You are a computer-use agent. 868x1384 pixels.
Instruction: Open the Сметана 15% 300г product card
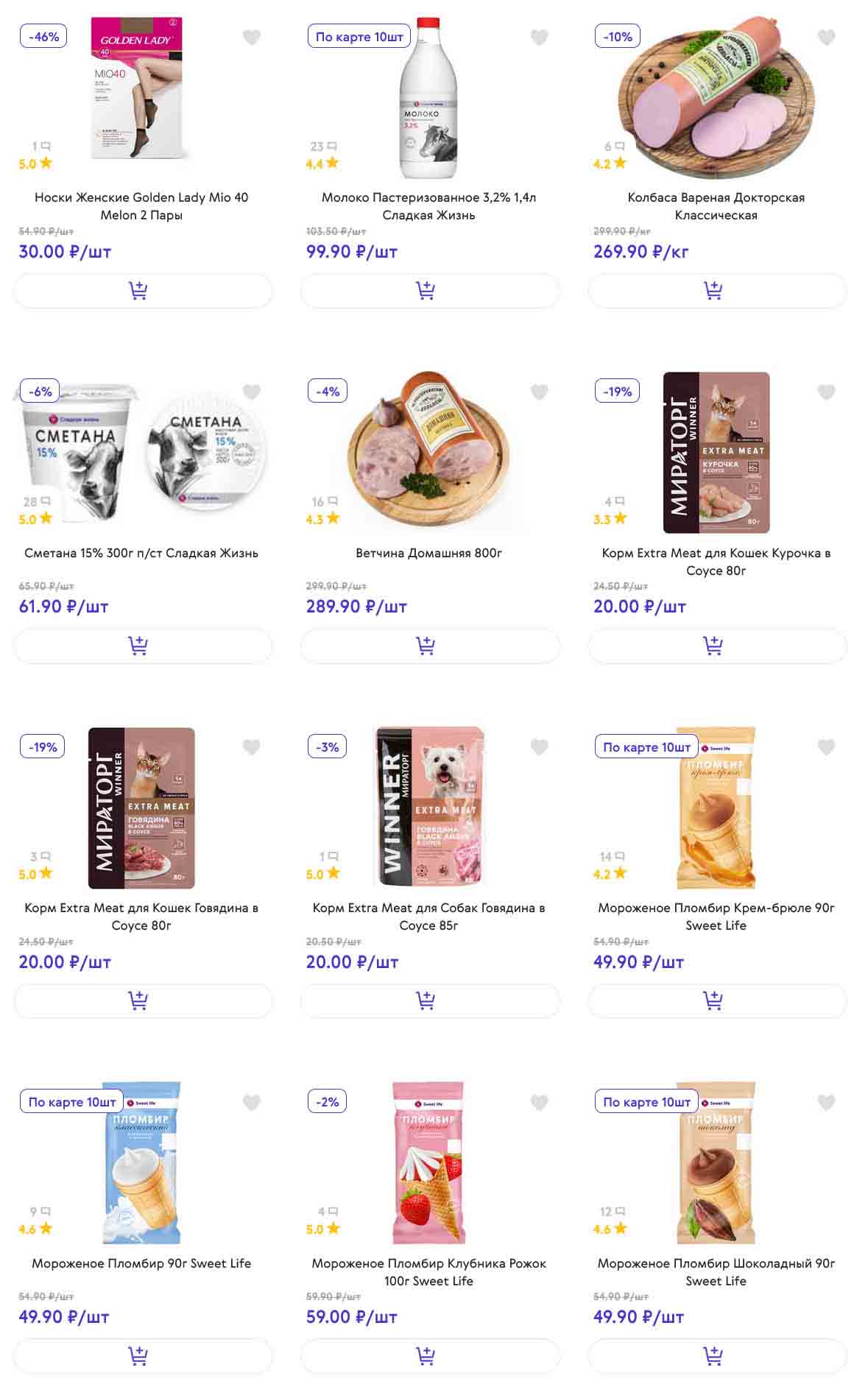tap(141, 553)
